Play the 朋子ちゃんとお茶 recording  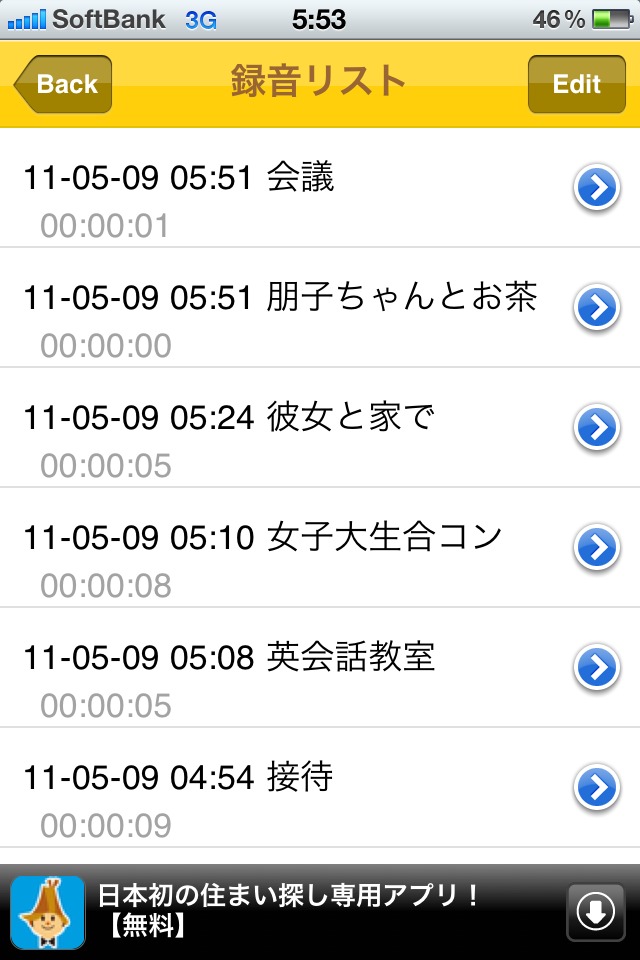pyautogui.click(x=280, y=308)
